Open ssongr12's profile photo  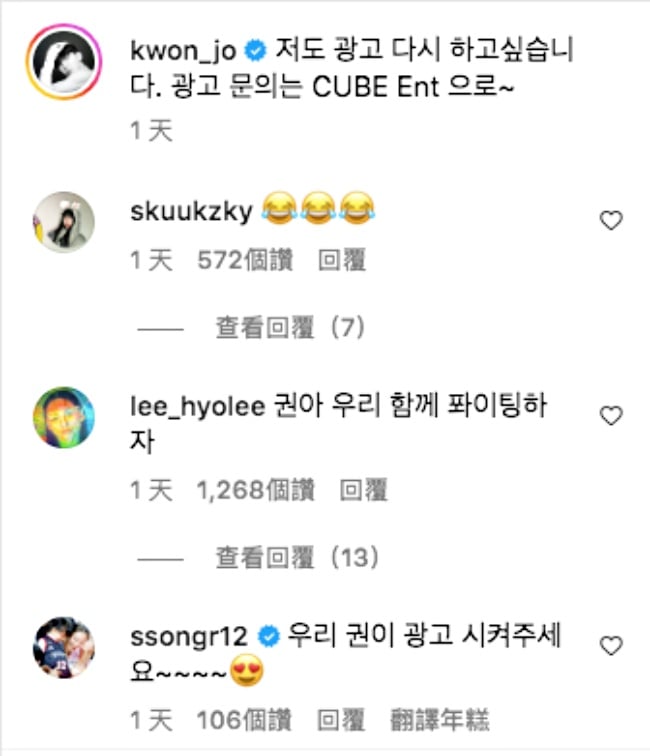coord(65,647)
